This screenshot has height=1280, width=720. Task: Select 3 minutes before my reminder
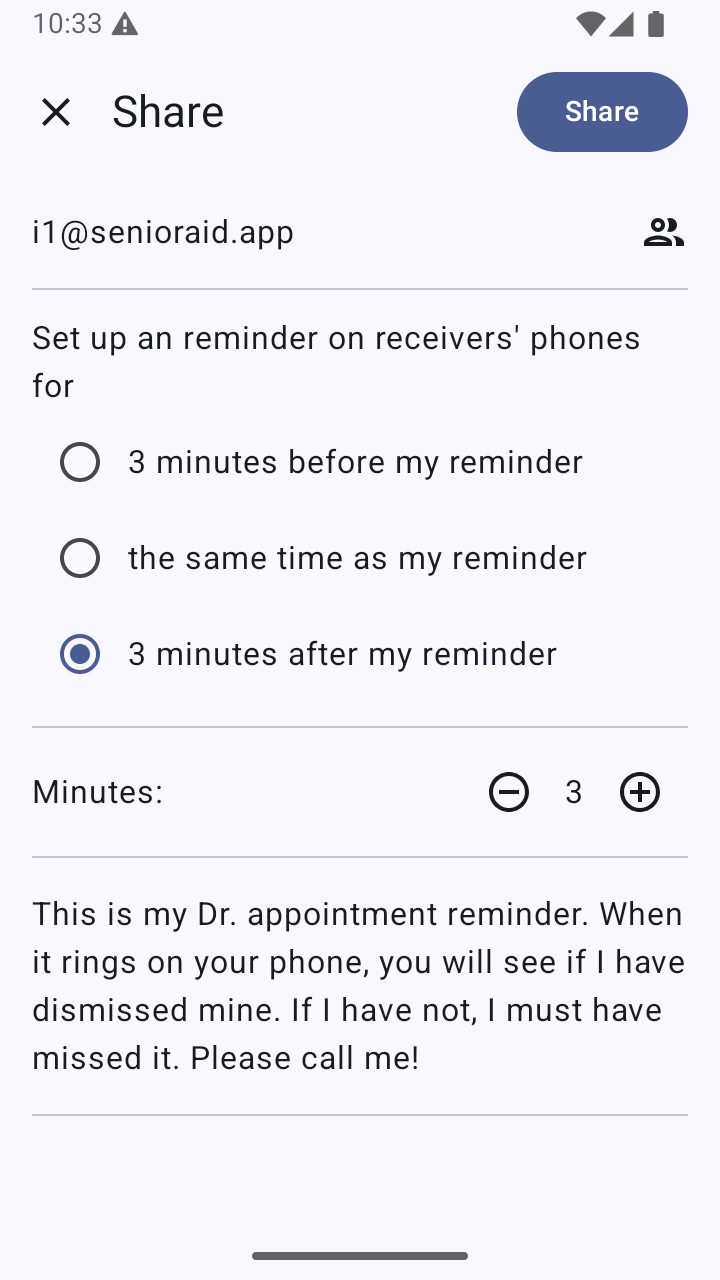click(x=80, y=462)
